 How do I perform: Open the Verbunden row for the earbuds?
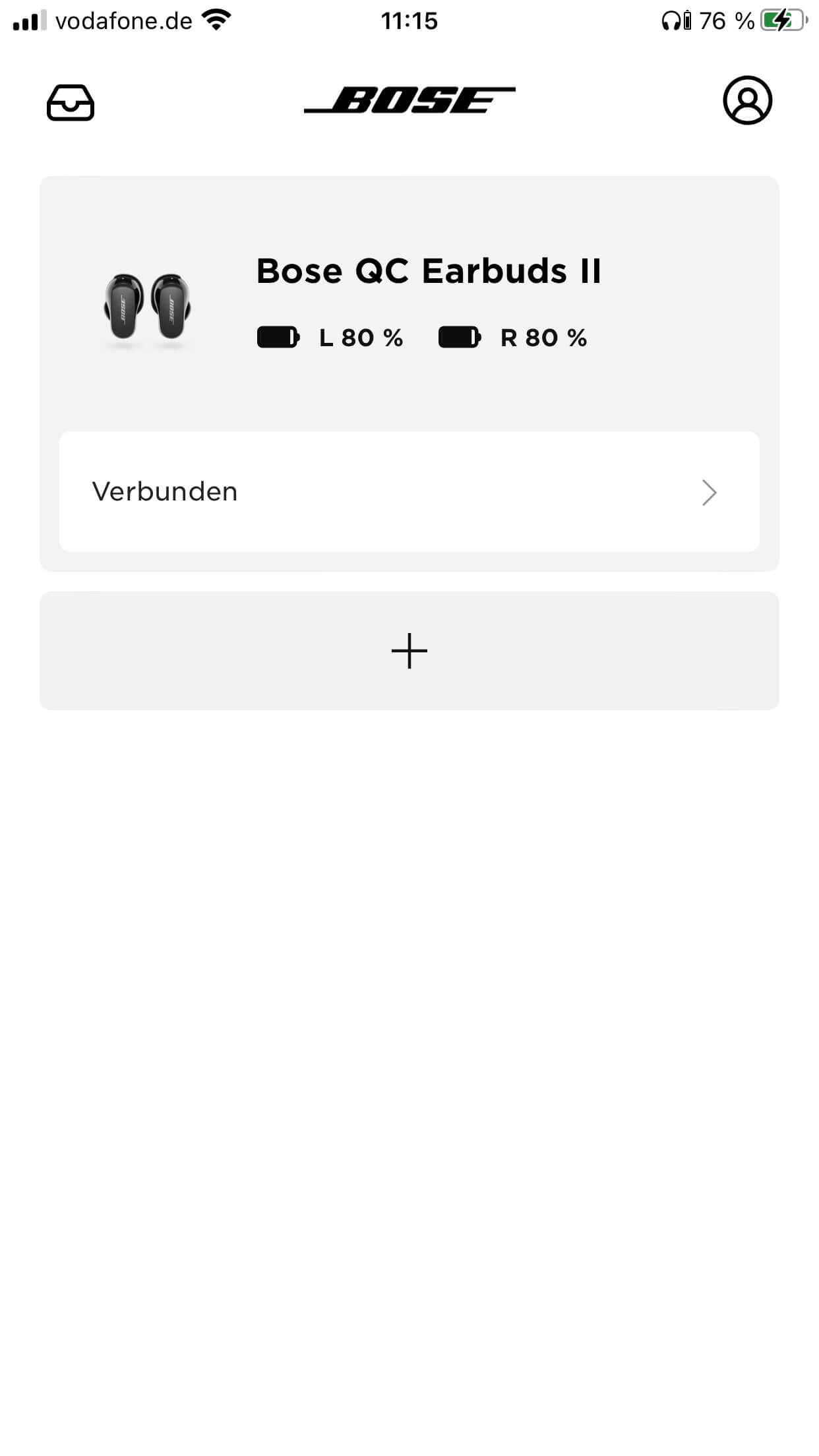tap(409, 492)
